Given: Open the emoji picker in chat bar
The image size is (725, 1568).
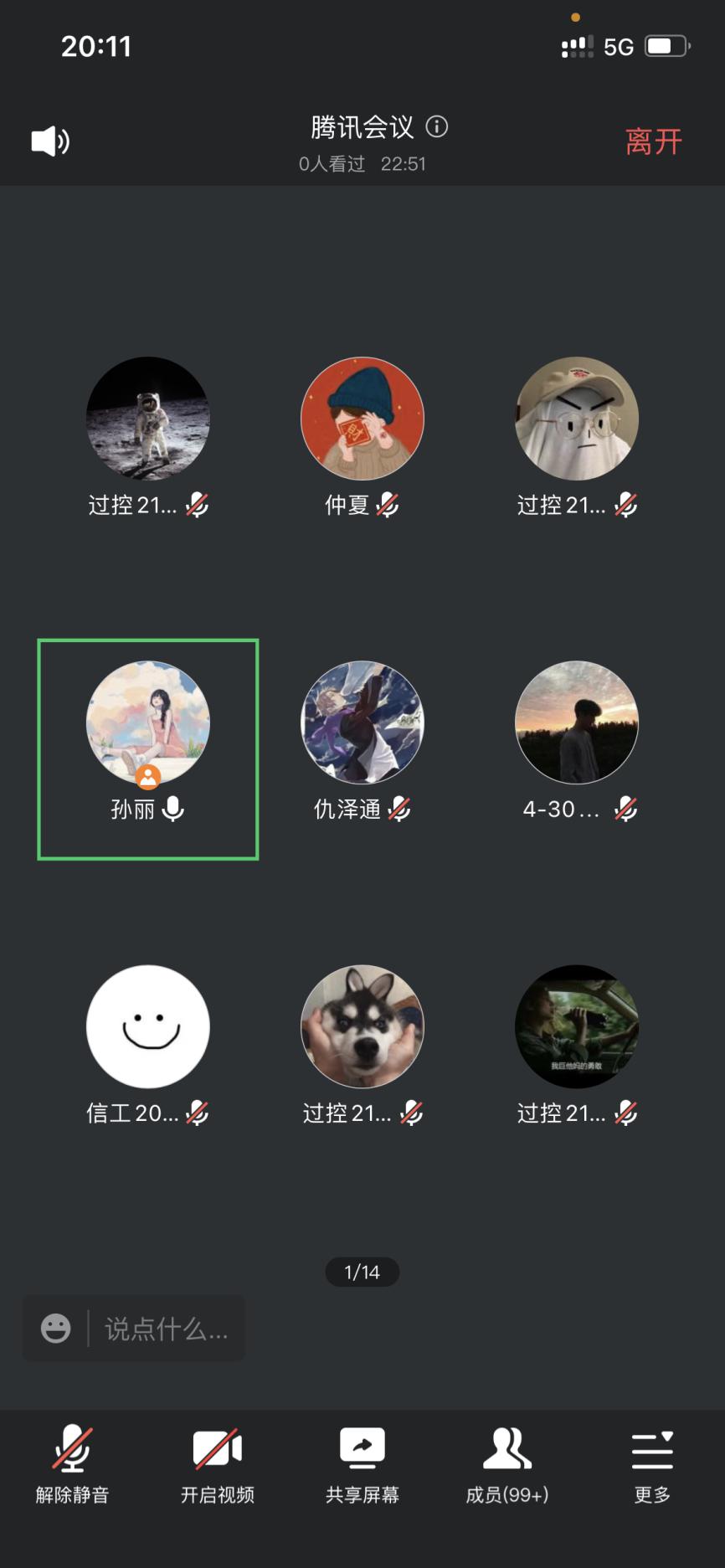Looking at the screenshot, I should point(56,1329).
